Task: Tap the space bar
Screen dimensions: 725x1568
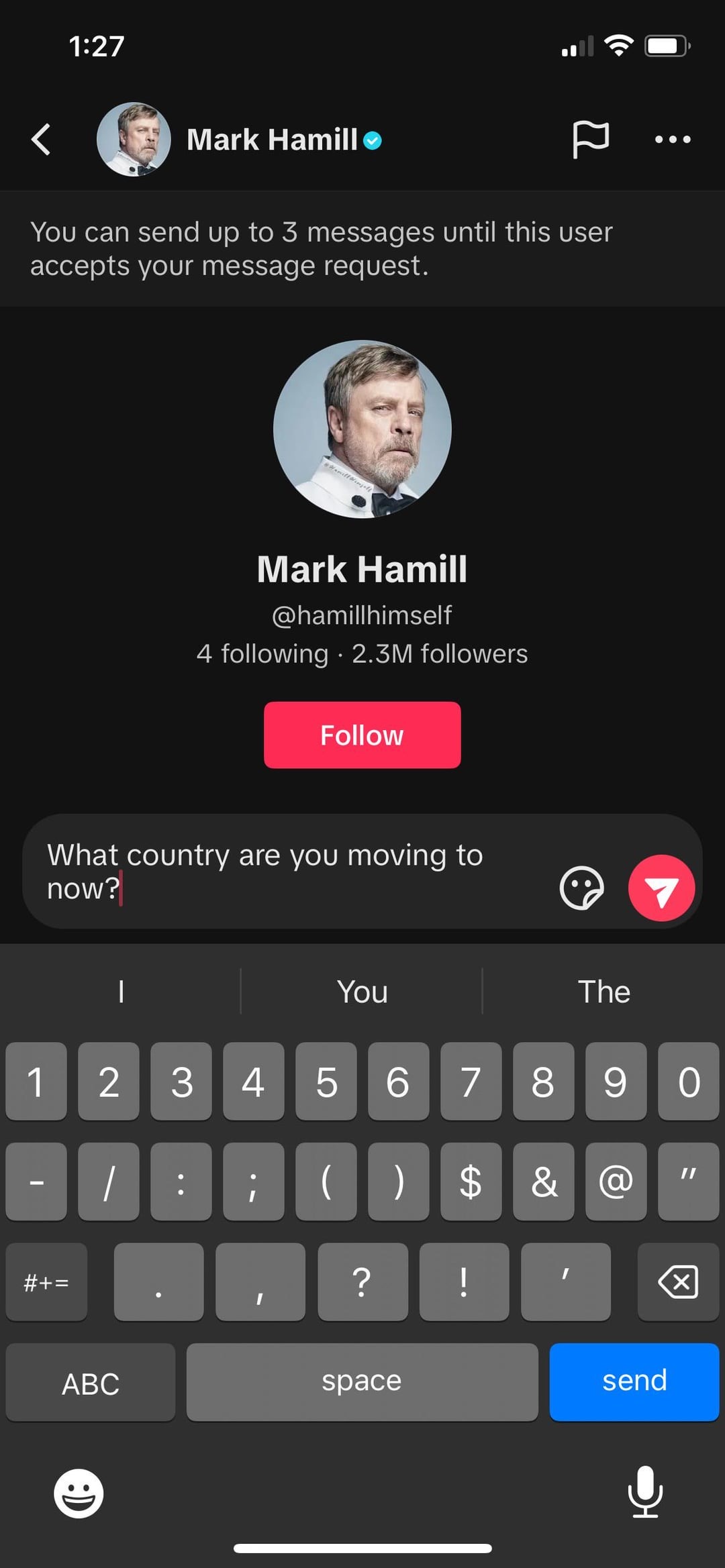Action: tap(362, 1381)
